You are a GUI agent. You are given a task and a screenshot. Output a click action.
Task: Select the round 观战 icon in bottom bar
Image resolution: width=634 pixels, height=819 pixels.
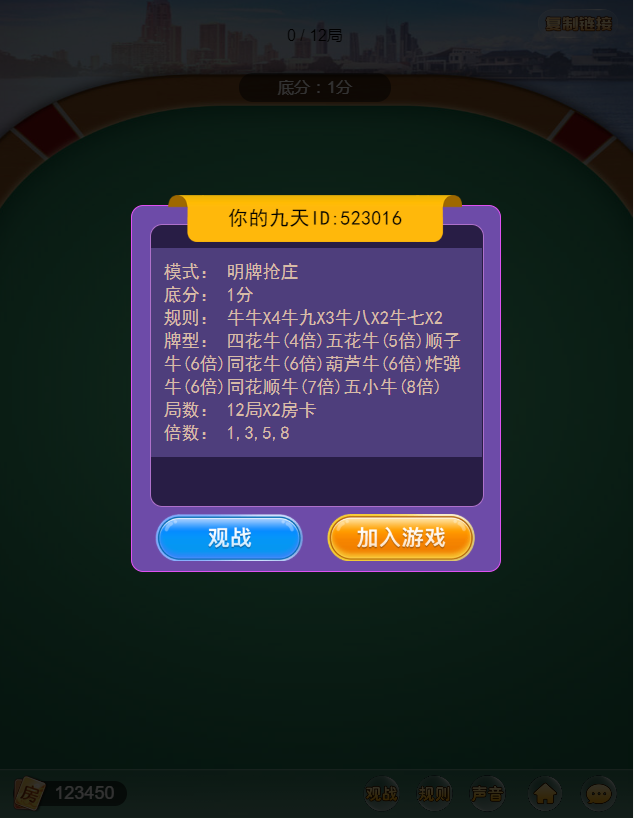tap(381, 794)
